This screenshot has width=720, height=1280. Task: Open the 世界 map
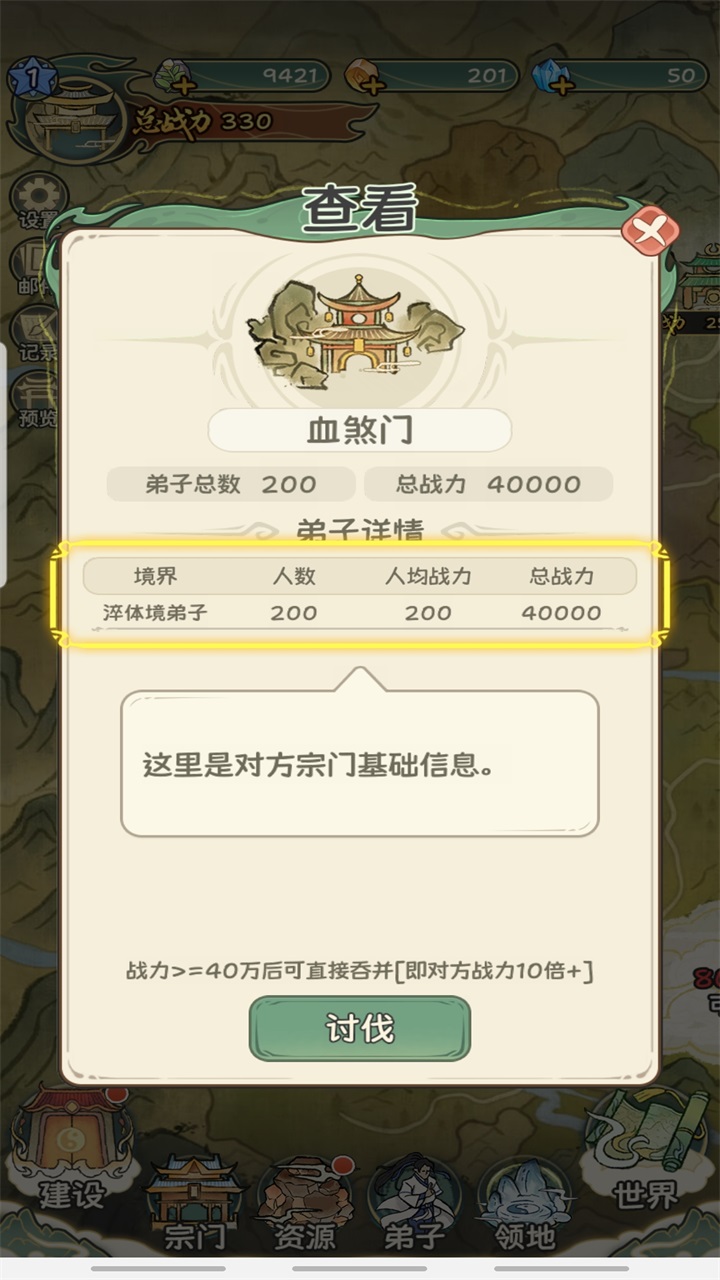(645, 1150)
